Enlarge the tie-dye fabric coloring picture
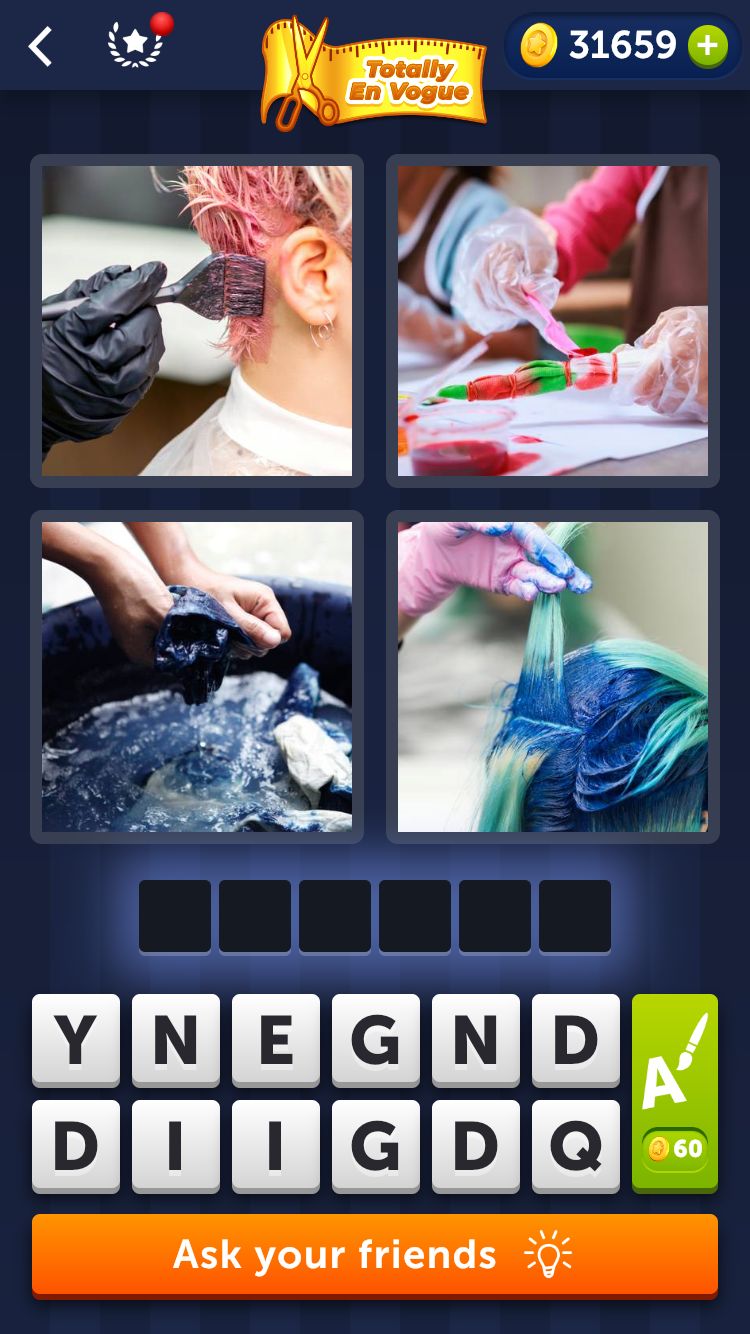 [x=553, y=321]
